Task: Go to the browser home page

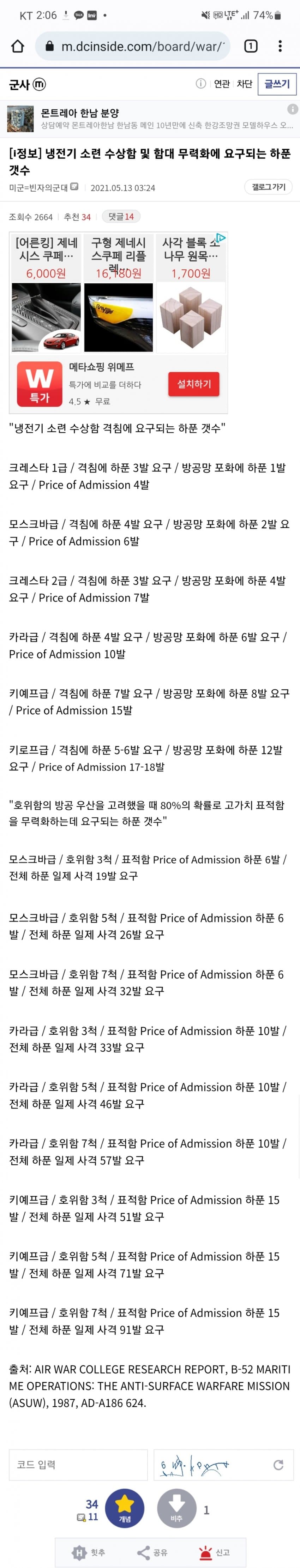Action: pos(18,46)
